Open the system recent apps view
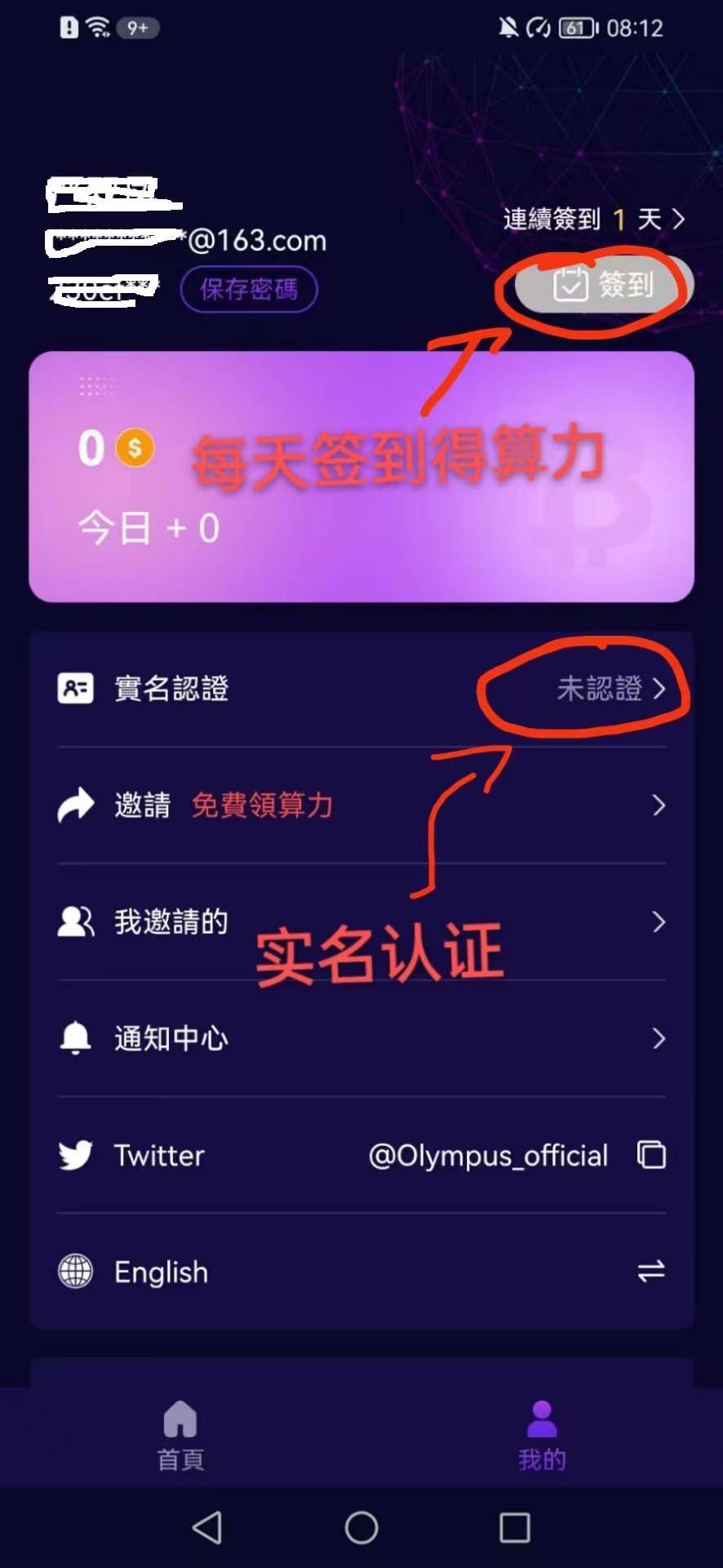This screenshot has width=723, height=1568. pos(514,1527)
